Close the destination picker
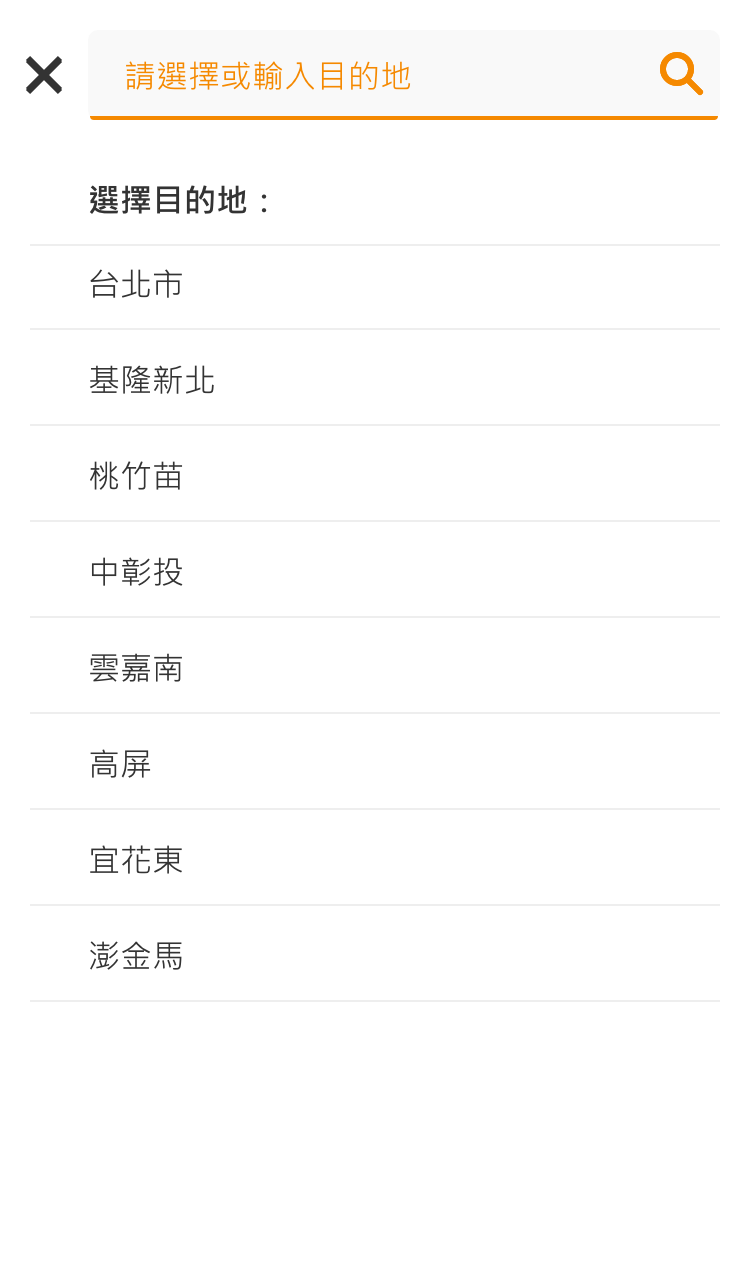The image size is (750, 1278). click(44, 75)
